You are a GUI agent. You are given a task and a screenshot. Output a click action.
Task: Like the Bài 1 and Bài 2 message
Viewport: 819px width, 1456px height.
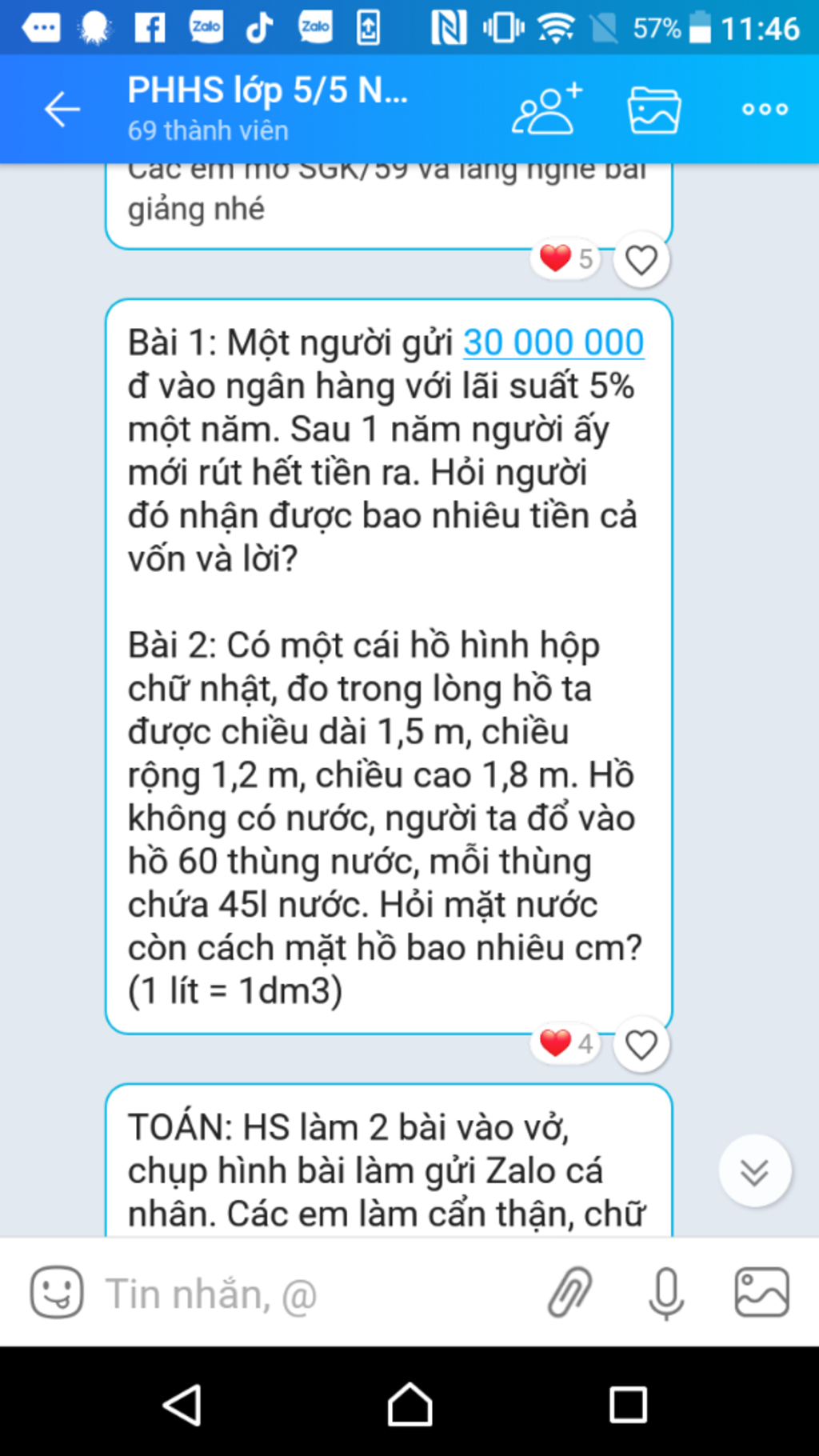[641, 1045]
